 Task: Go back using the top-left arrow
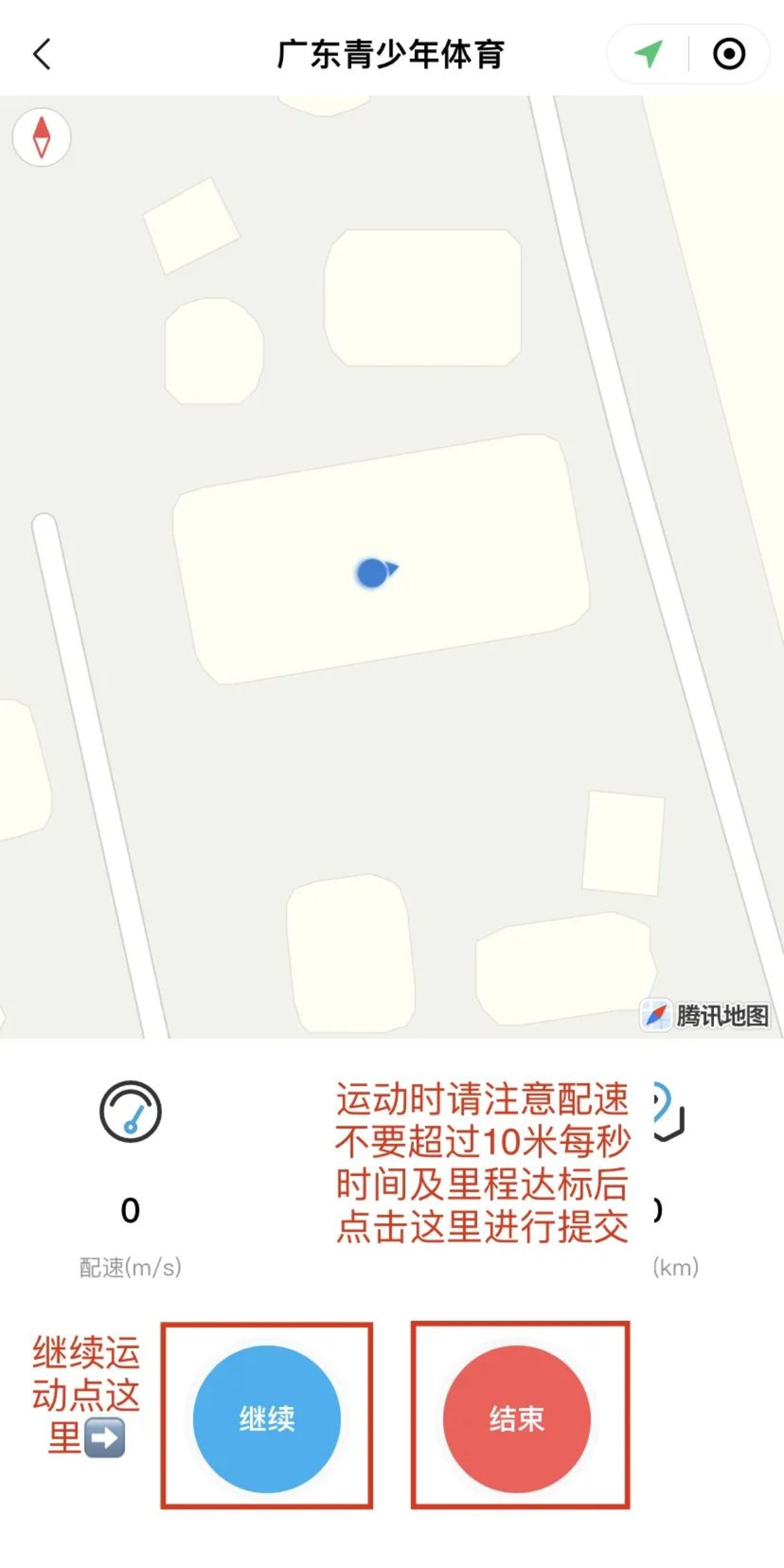pos(42,54)
